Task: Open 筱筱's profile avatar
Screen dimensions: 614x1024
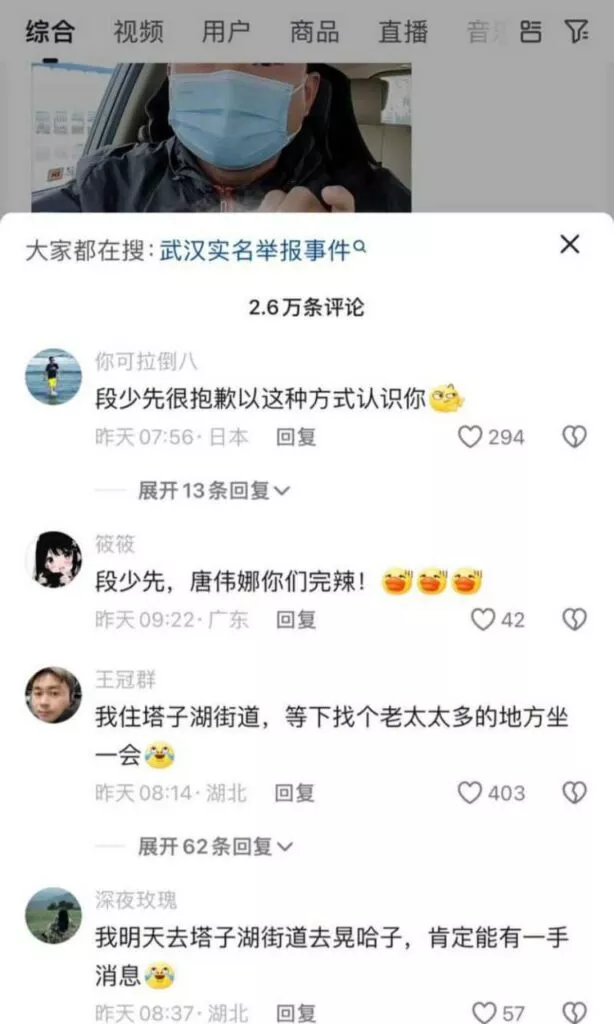Action: pos(53,560)
